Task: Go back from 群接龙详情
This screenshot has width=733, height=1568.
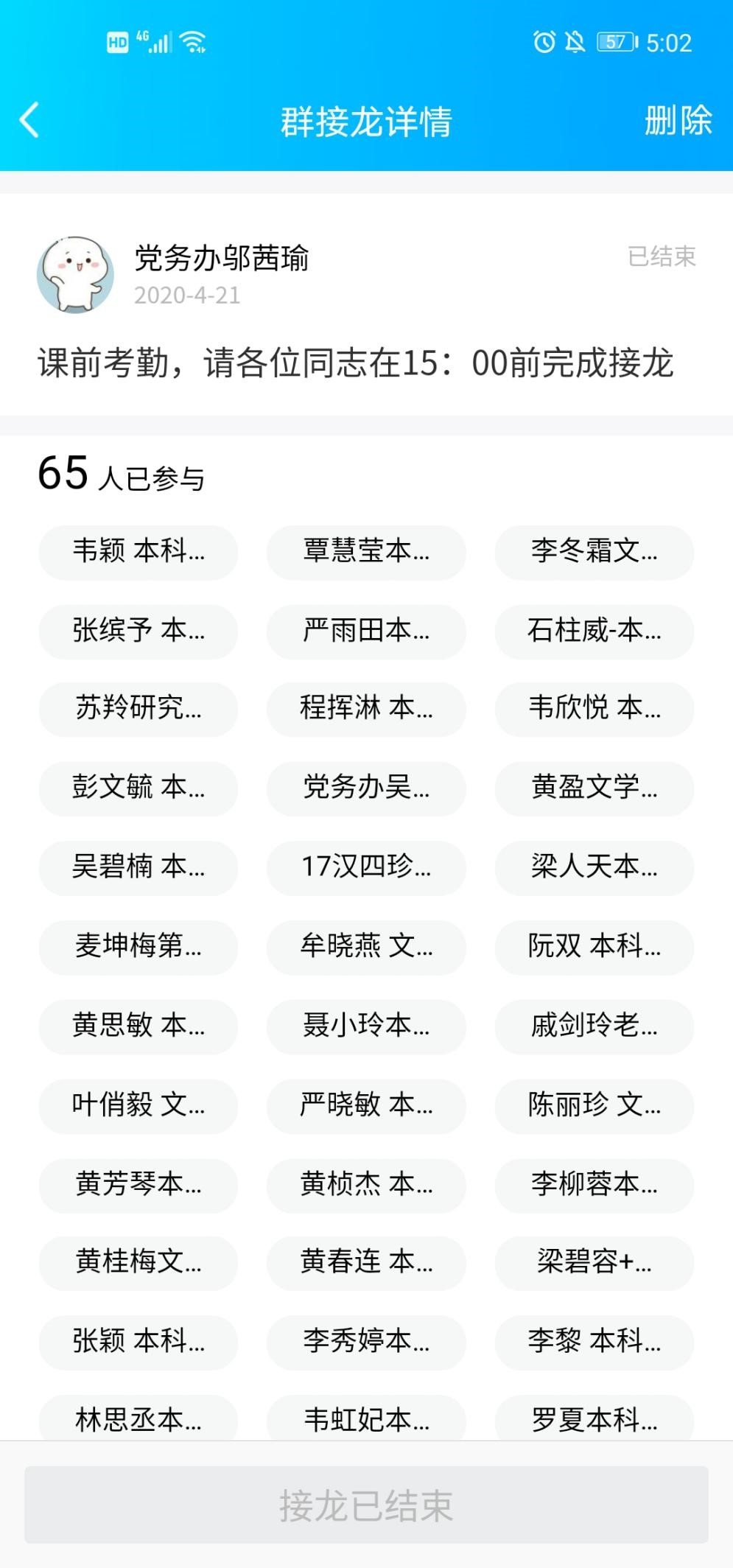Action: pyautogui.click(x=29, y=120)
